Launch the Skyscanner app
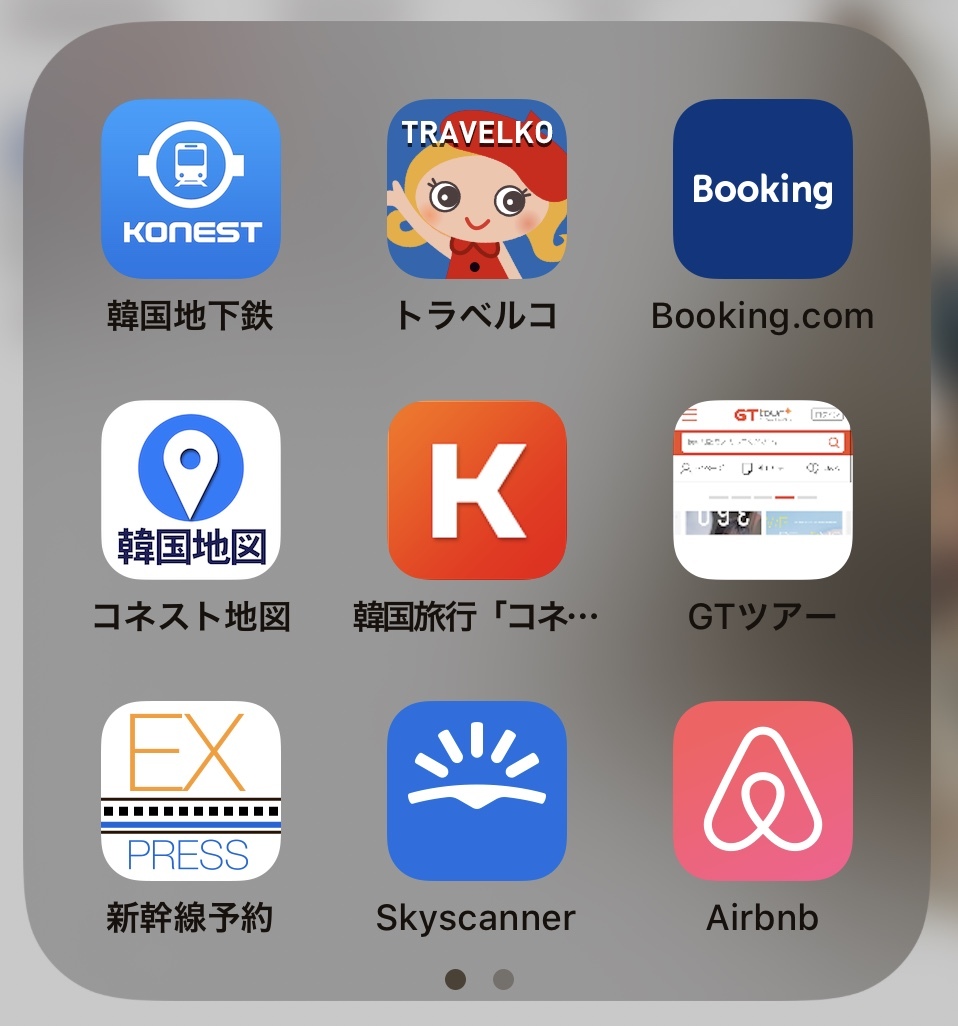This screenshot has height=1026, width=958. (x=476, y=790)
